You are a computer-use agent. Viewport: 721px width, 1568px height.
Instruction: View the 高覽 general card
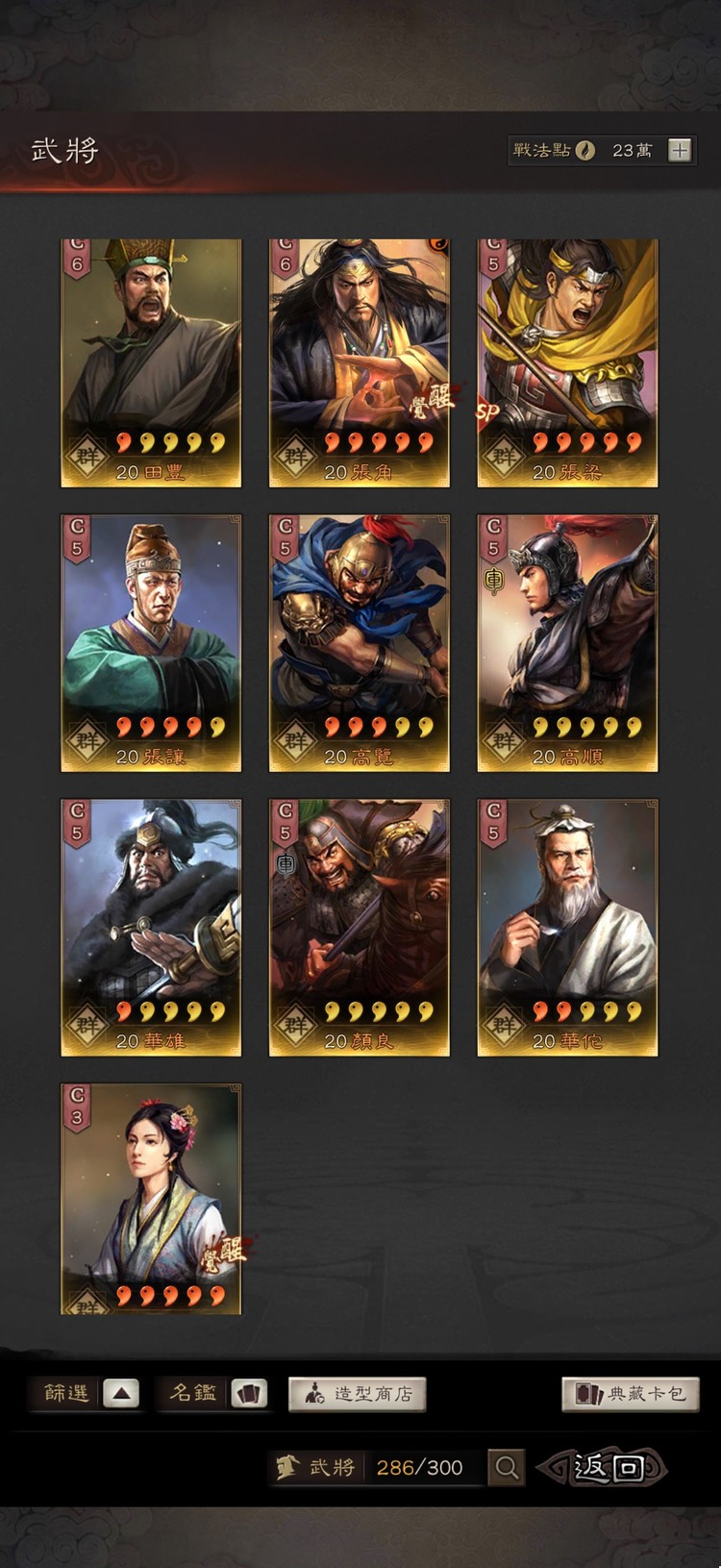[x=360, y=642]
